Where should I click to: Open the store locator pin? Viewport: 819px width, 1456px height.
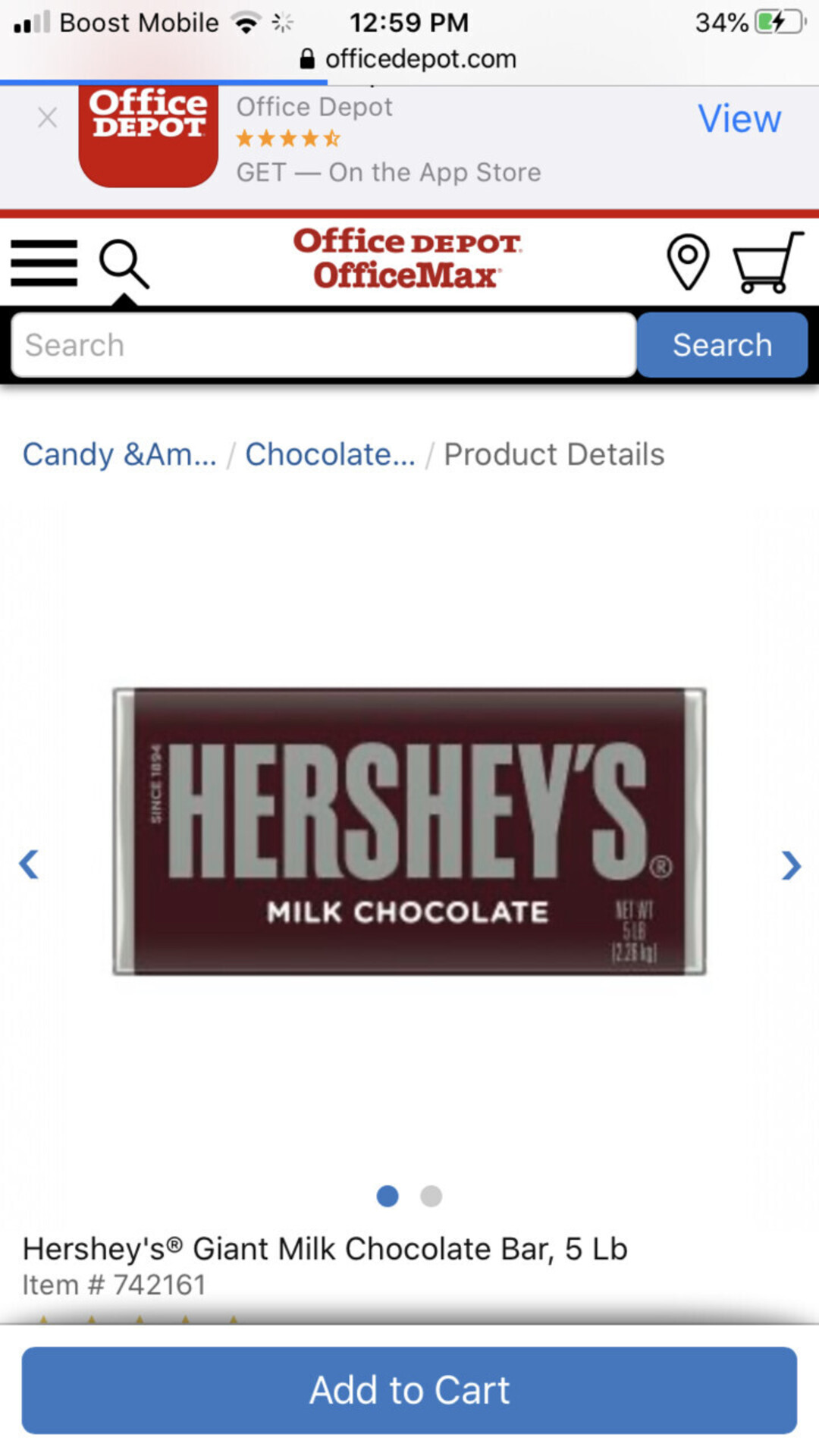pyautogui.click(x=687, y=262)
